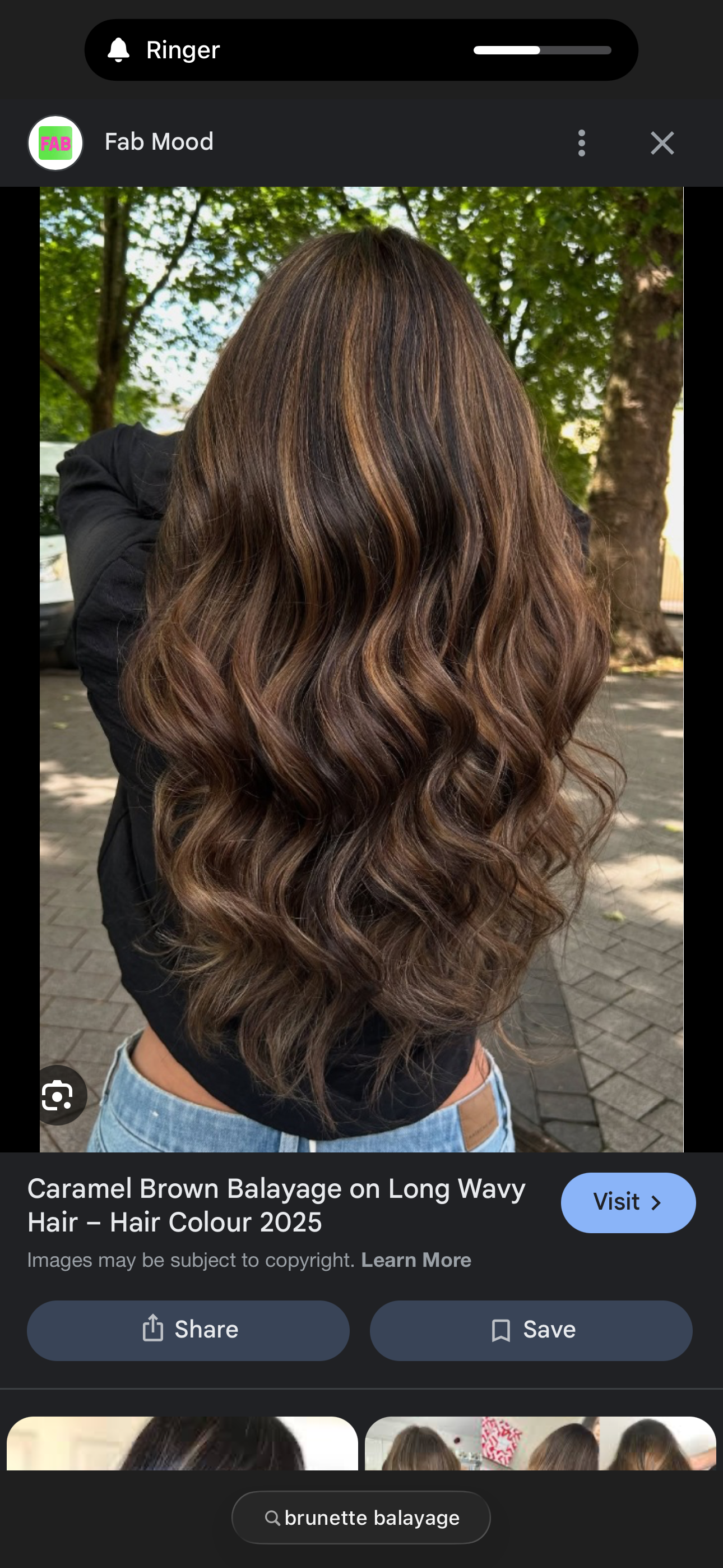Close the image viewer
Image resolution: width=723 pixels, height=1568 pixels.
661,143
